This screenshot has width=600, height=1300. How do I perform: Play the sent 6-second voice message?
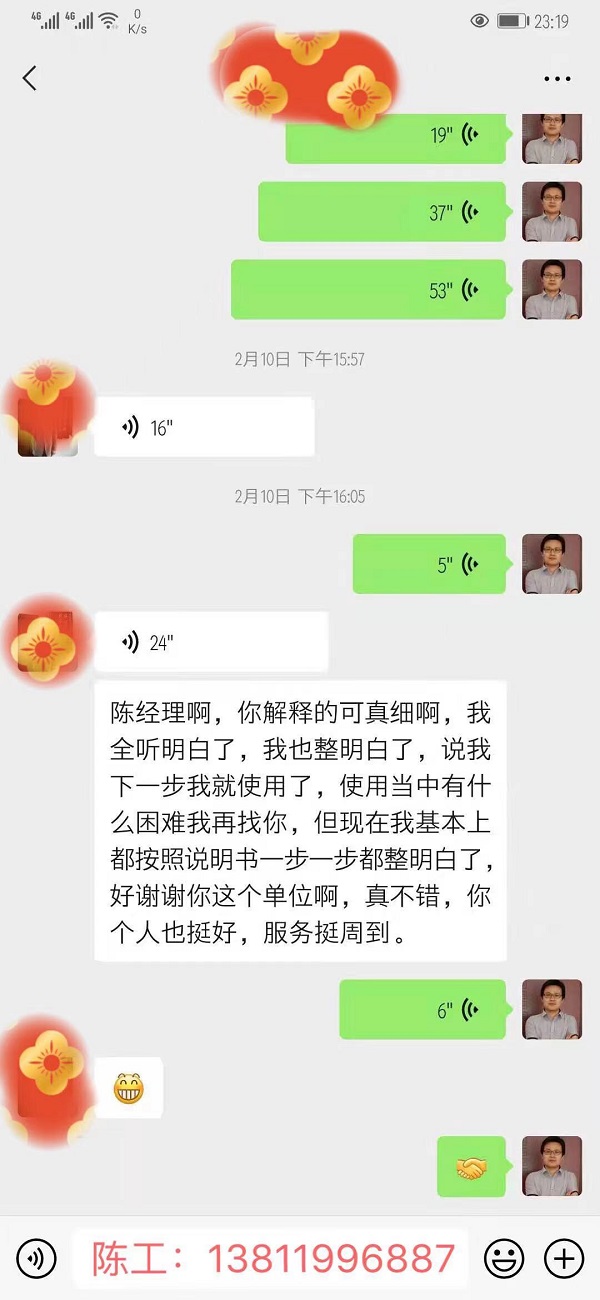click(422, 1010)
